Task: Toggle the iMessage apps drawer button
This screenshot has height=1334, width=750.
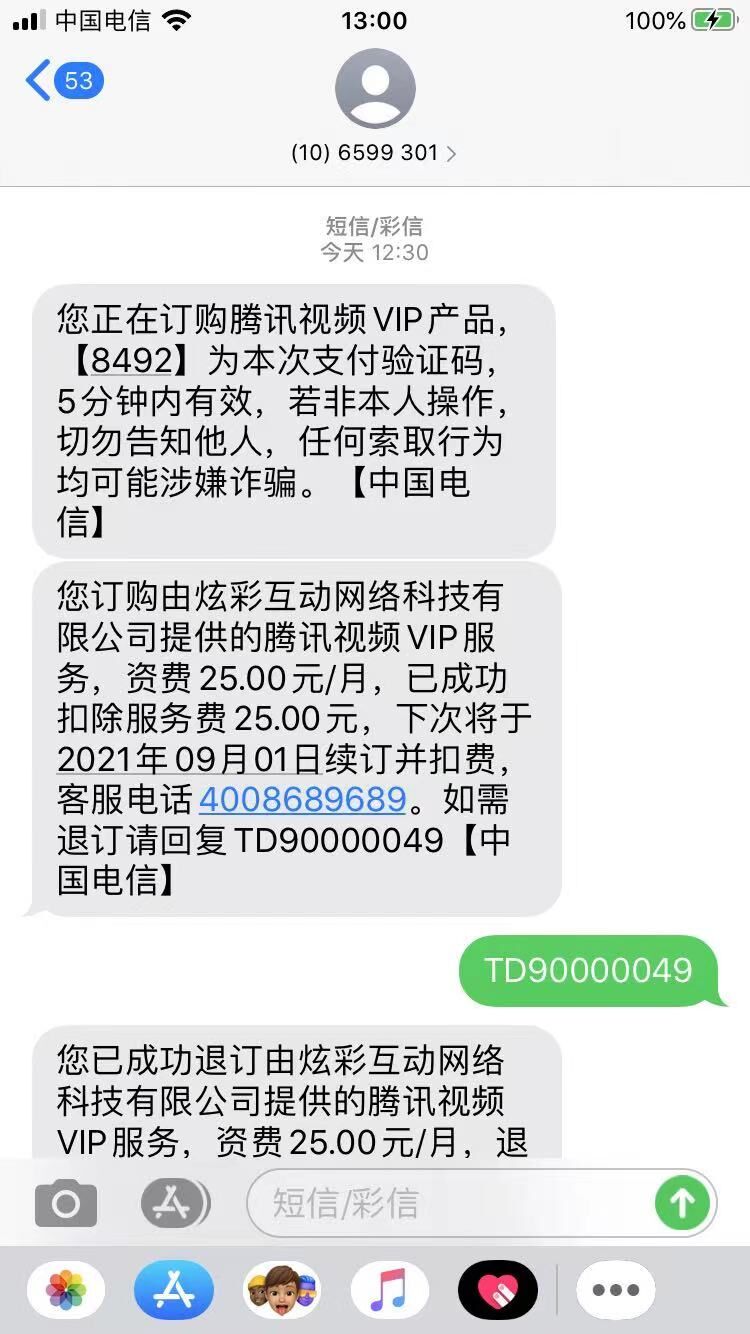Action: (174, 1203)
